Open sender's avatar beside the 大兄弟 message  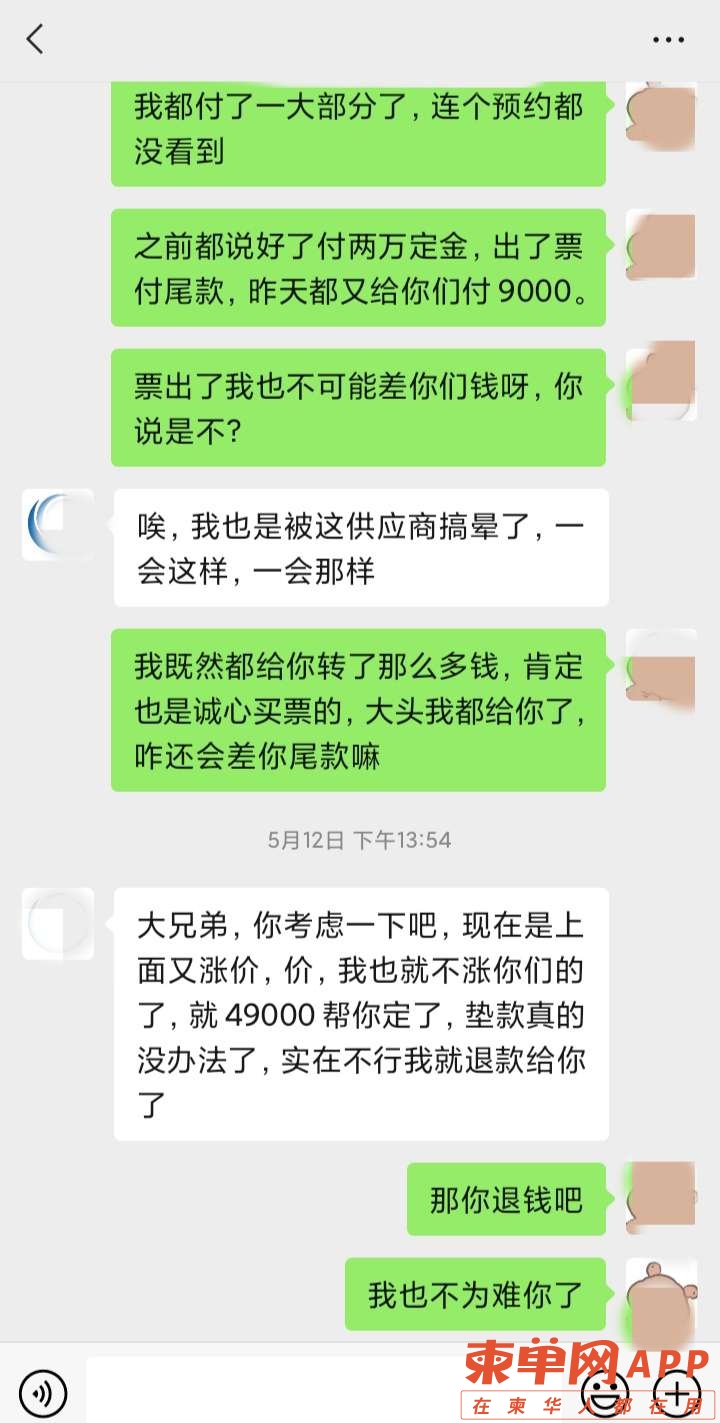[58, 923]
